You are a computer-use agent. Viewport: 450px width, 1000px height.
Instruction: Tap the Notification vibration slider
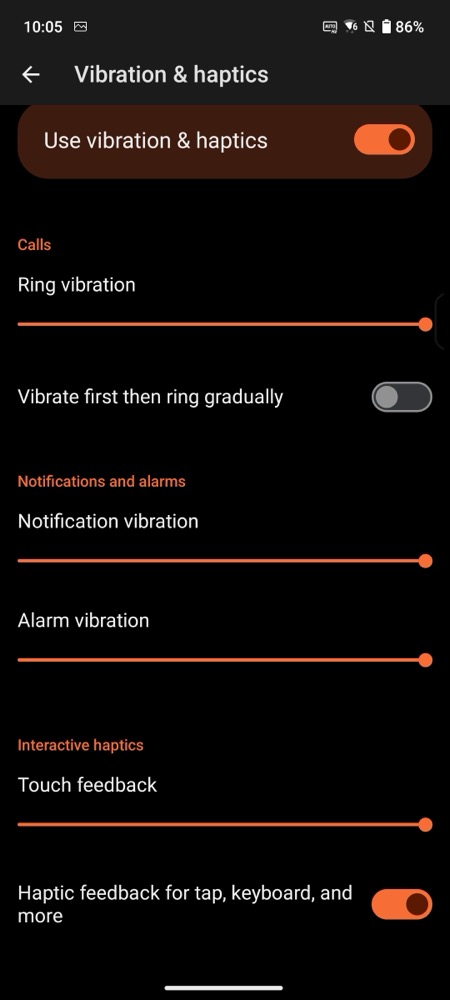225,561
